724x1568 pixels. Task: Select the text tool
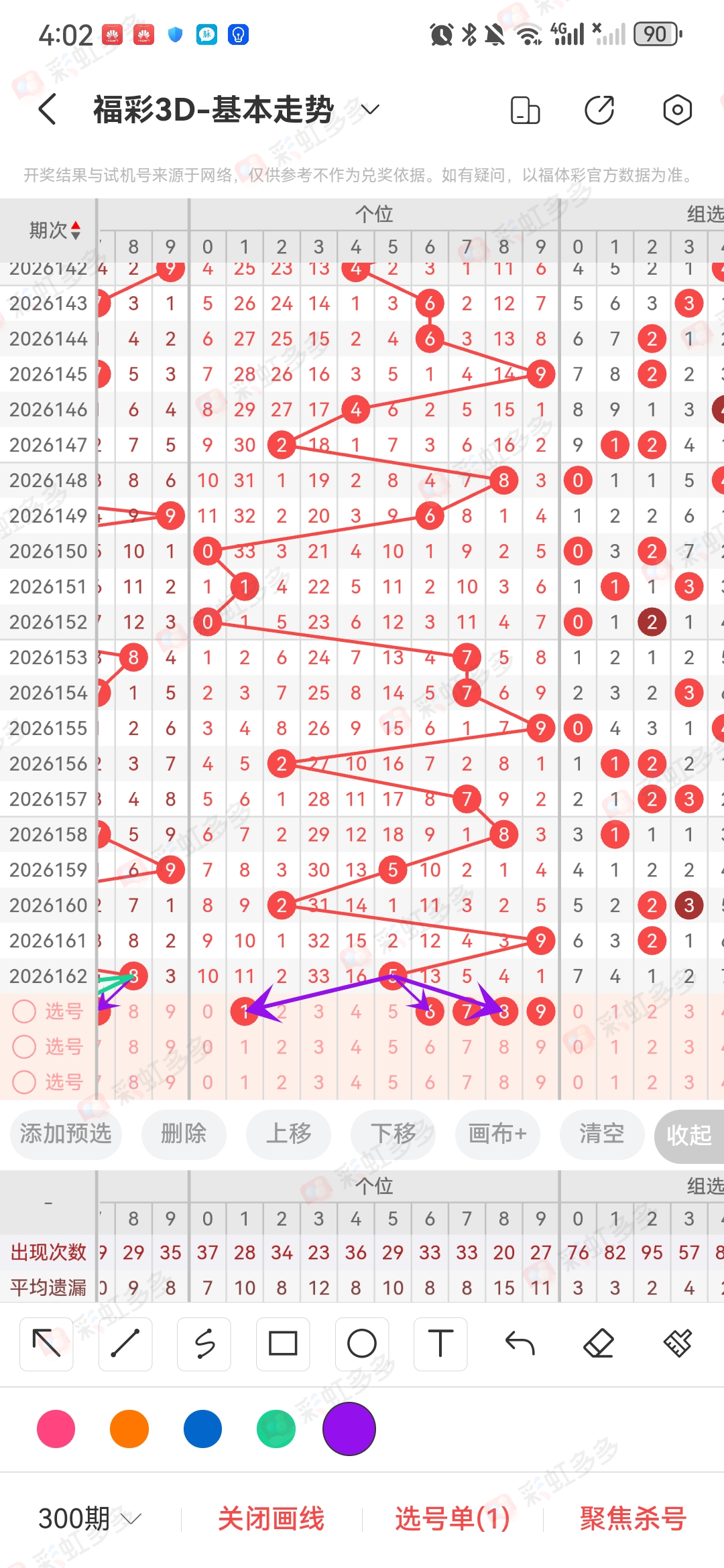click(440, 1344)
